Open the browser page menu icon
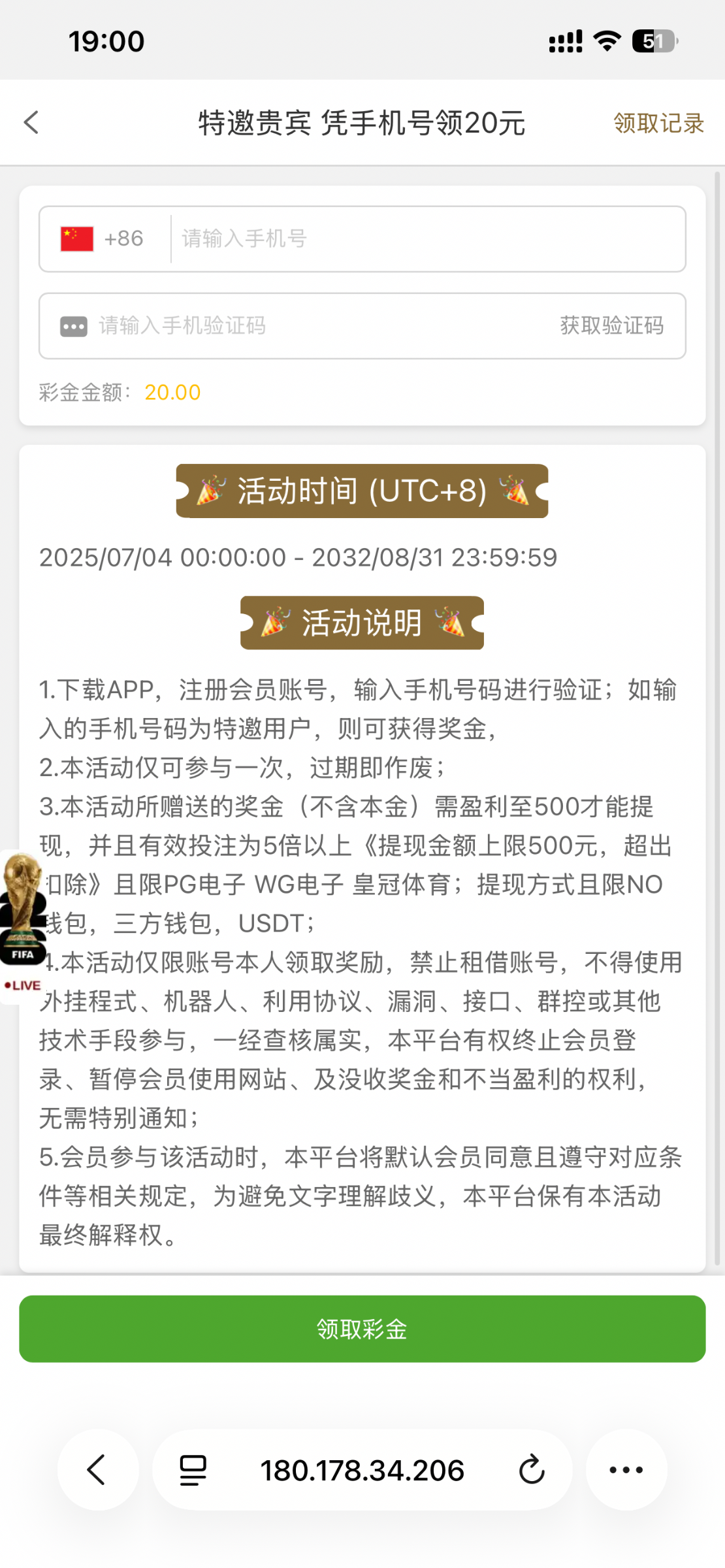 click(193, 1470)
